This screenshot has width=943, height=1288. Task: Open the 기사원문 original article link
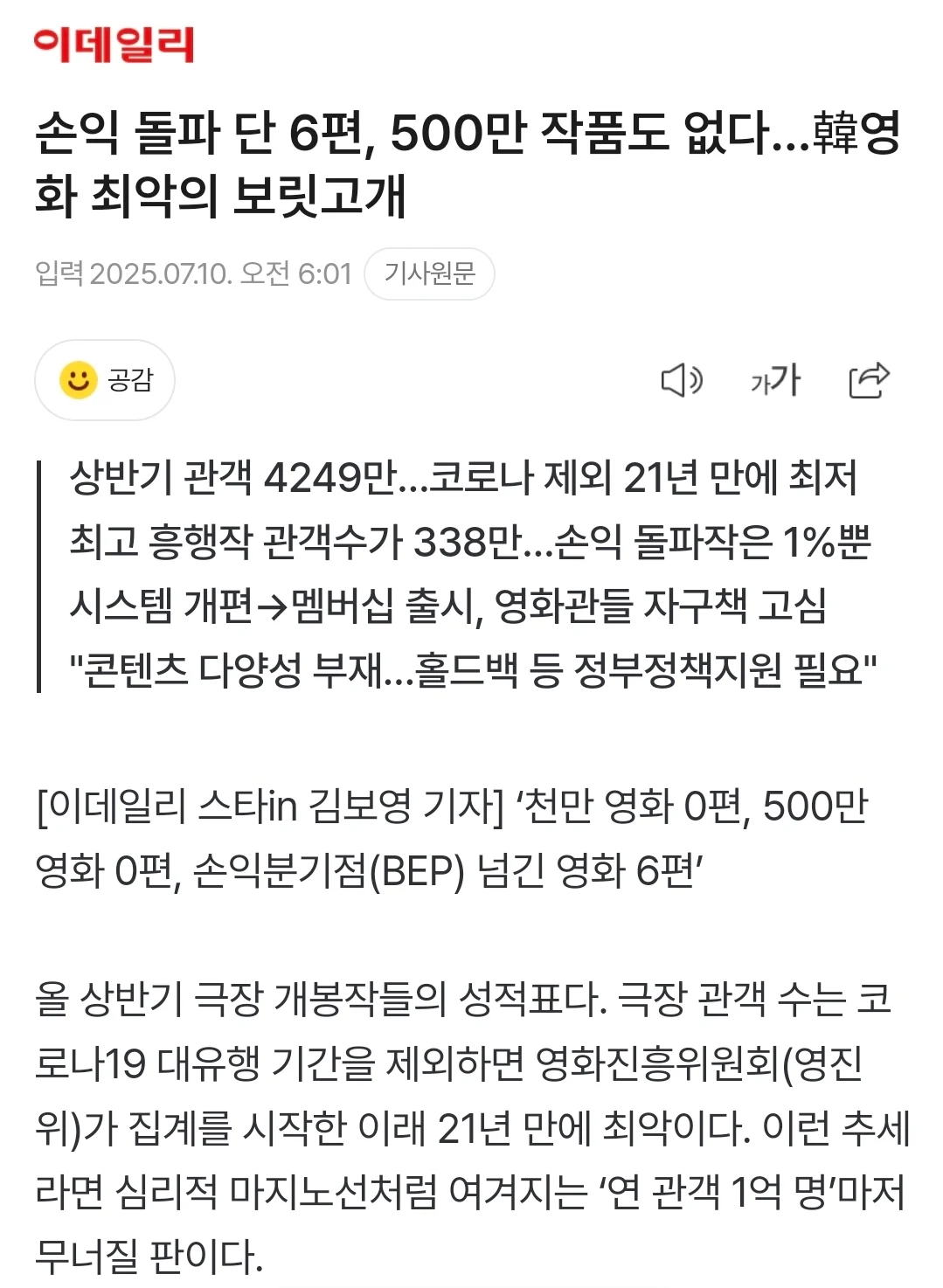pyautogui.click(x=429, y=274)
